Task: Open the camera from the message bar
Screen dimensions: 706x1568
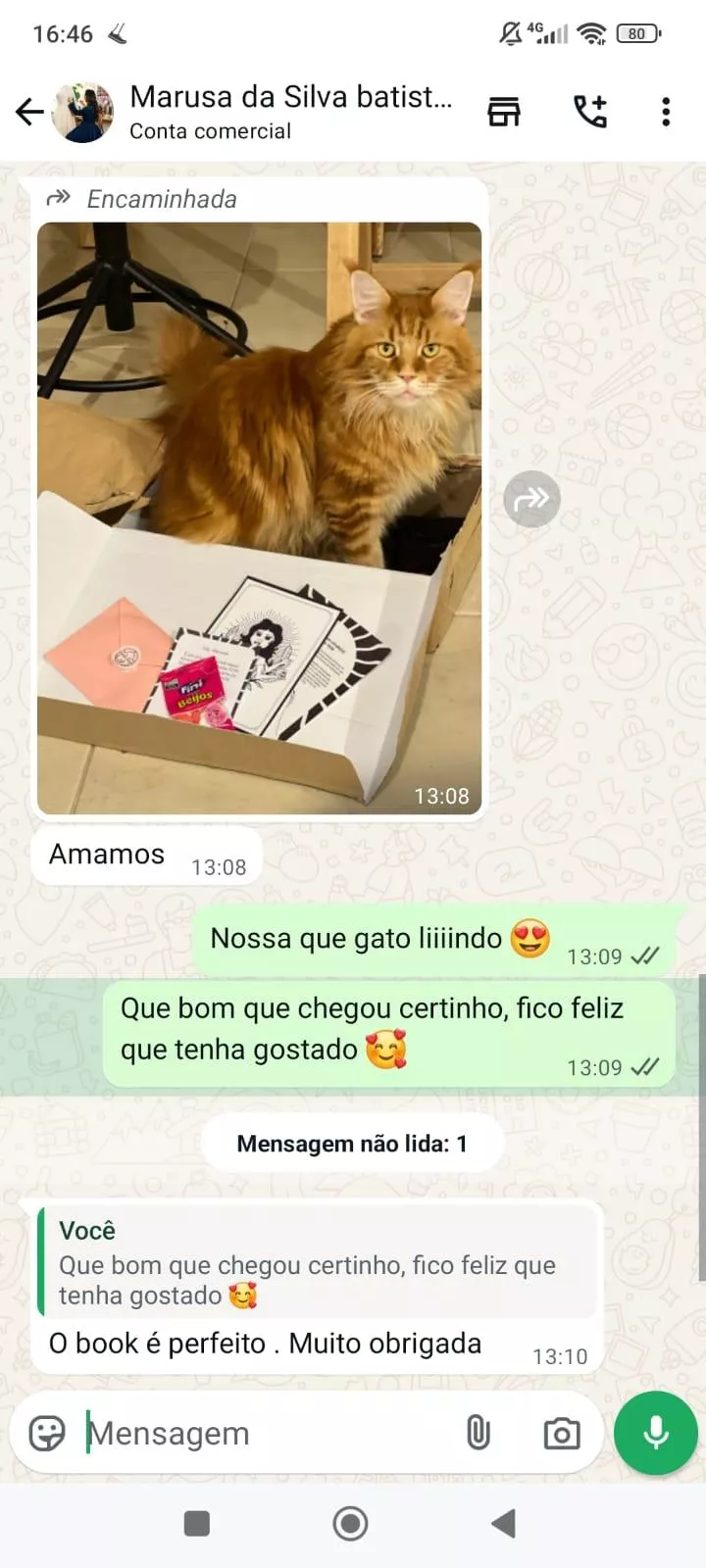Action: pyautogui.click(x=562, y=1434)
